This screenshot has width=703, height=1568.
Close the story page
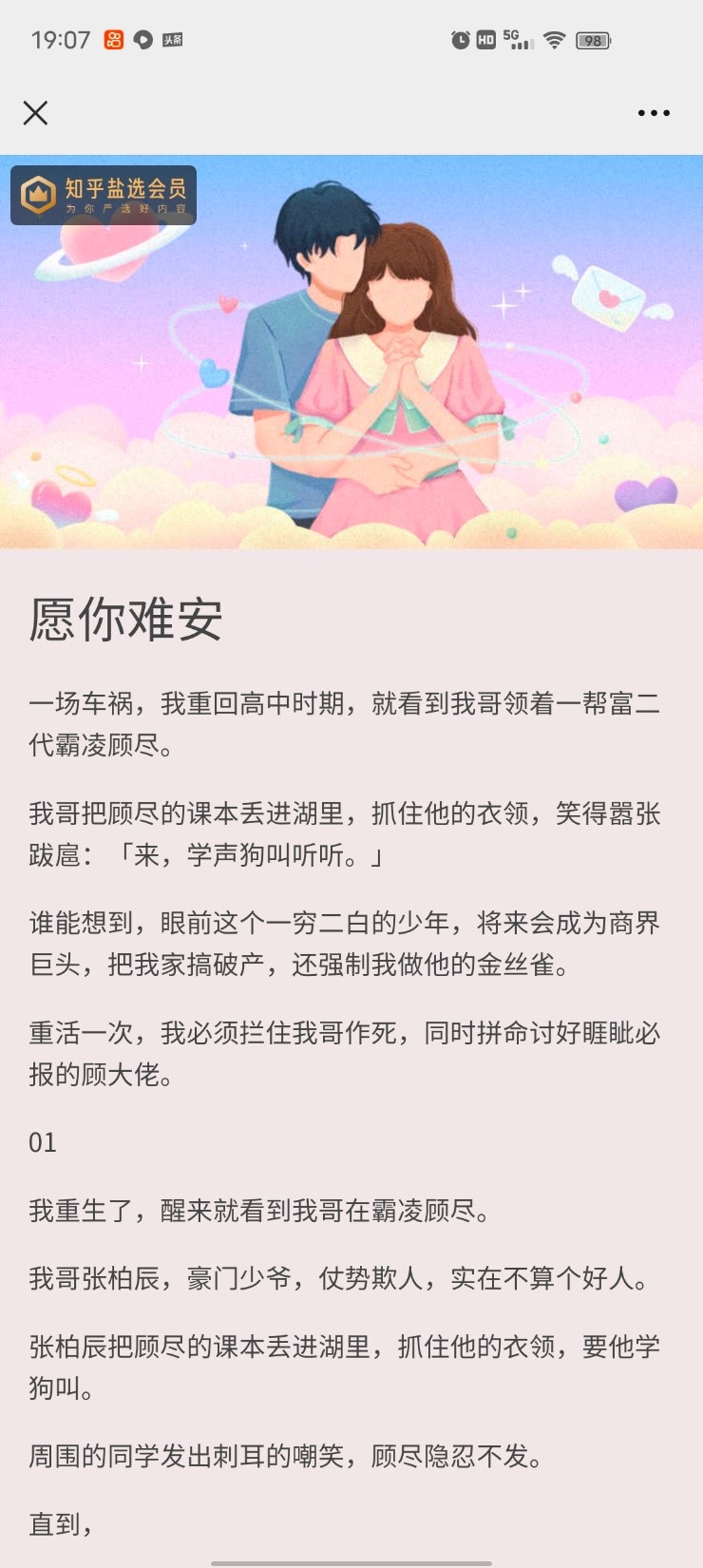[x=35, y=113]
